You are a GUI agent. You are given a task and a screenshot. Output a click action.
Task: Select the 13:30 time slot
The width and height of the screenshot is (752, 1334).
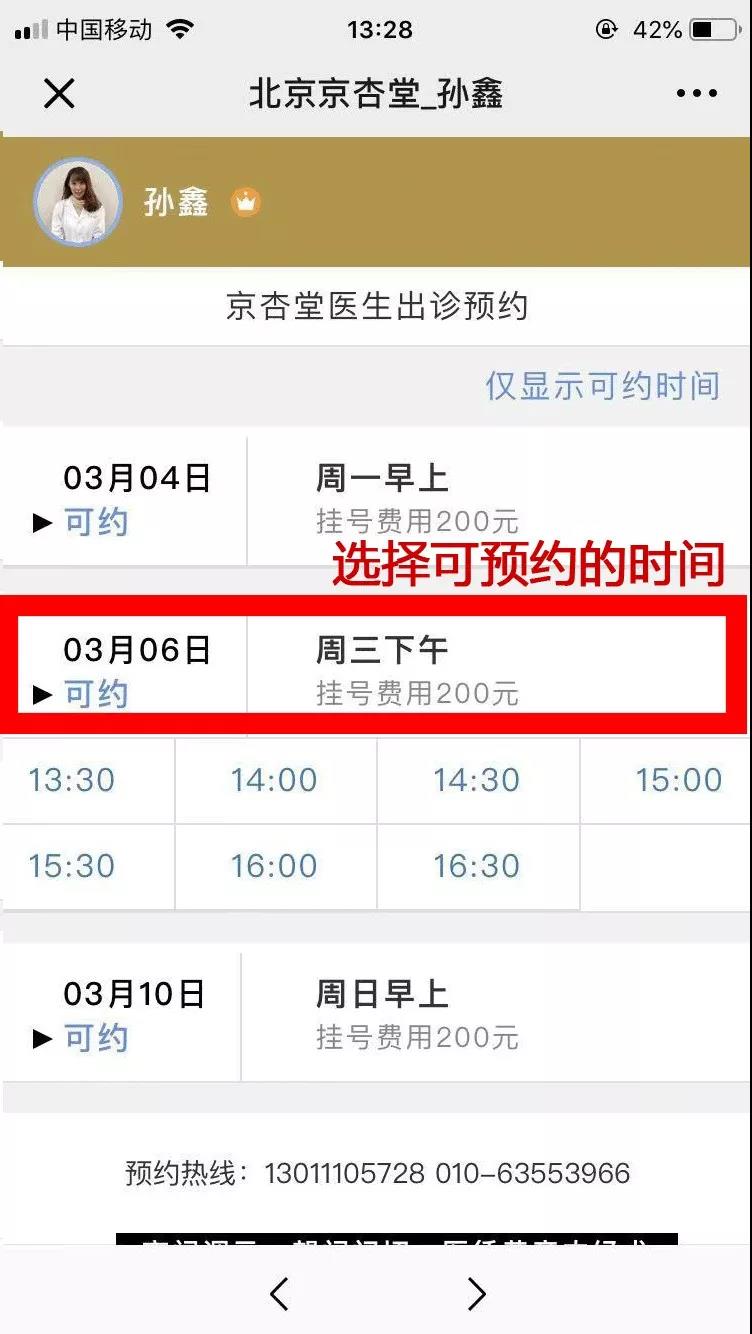[x=72, y=780]
